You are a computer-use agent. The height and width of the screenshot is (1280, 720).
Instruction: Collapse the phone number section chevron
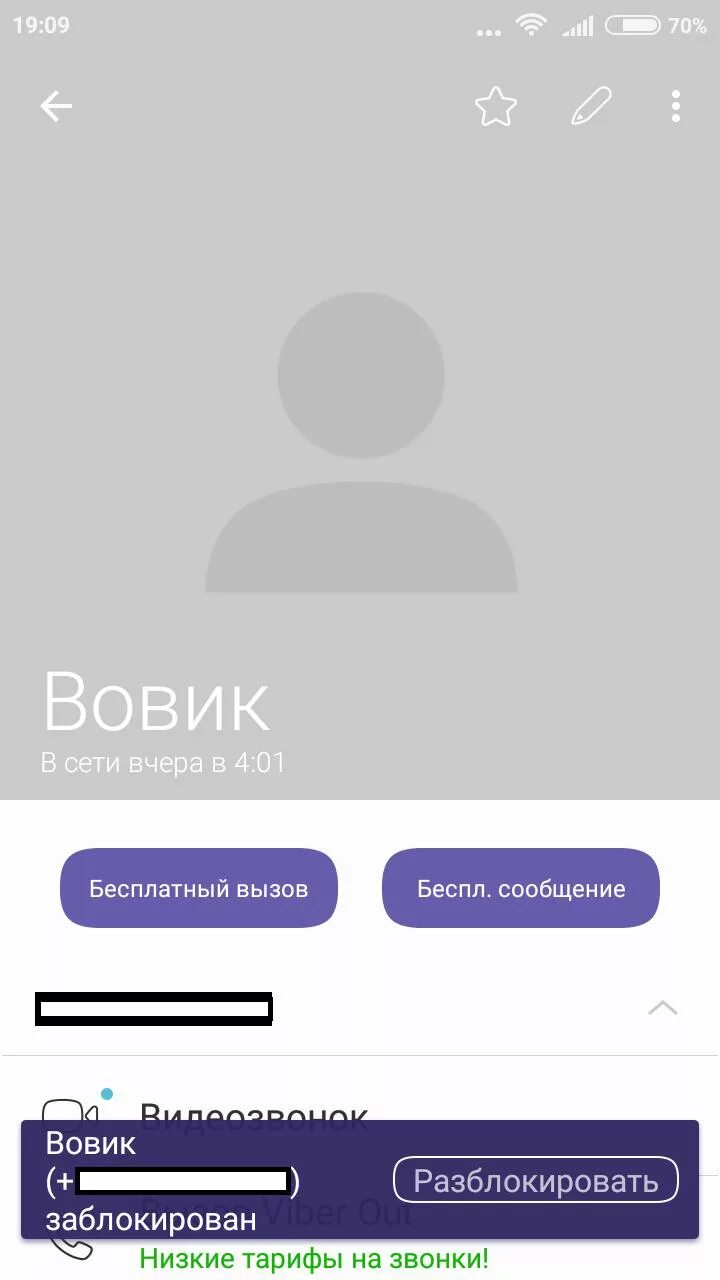click(662, 1008)
